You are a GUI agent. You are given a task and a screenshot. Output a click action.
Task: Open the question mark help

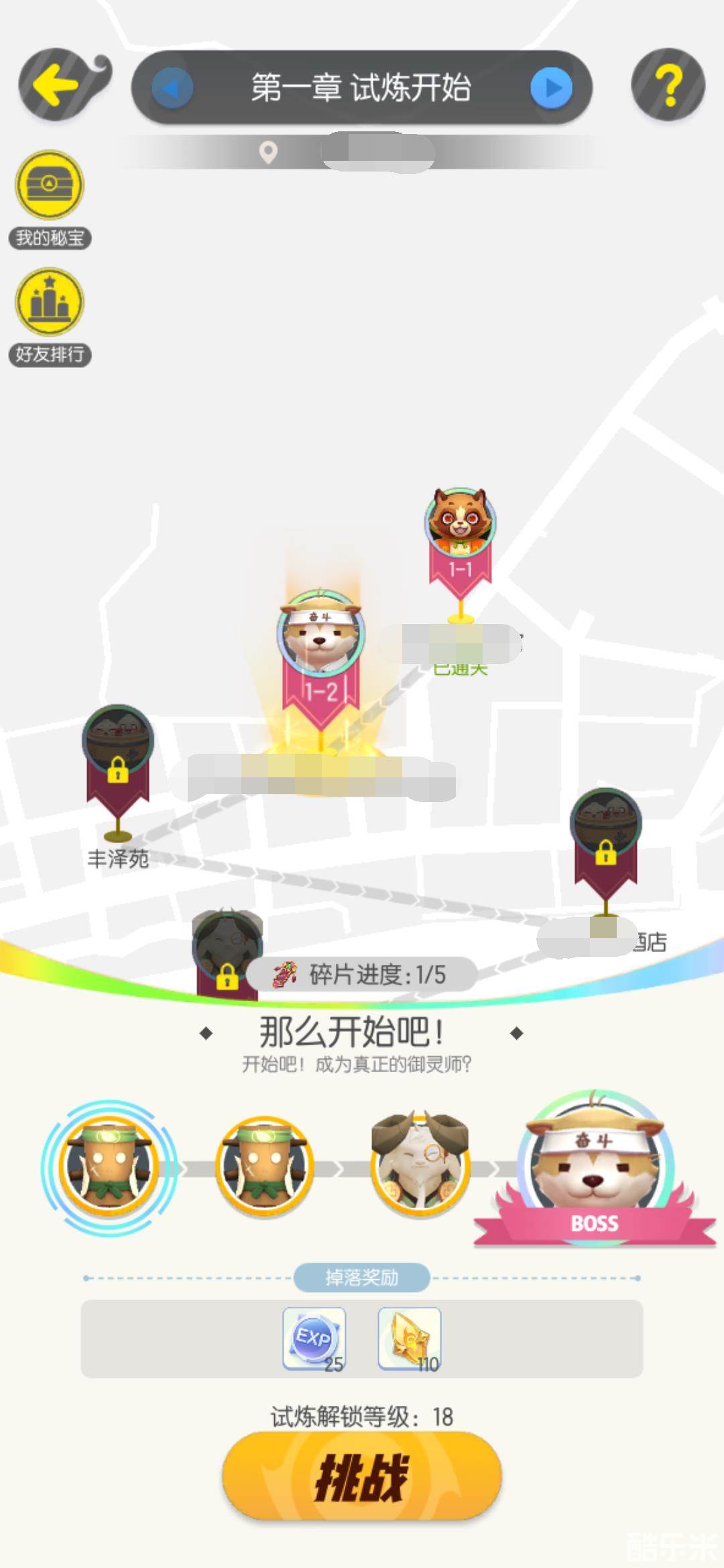click(x=668, y=85)
